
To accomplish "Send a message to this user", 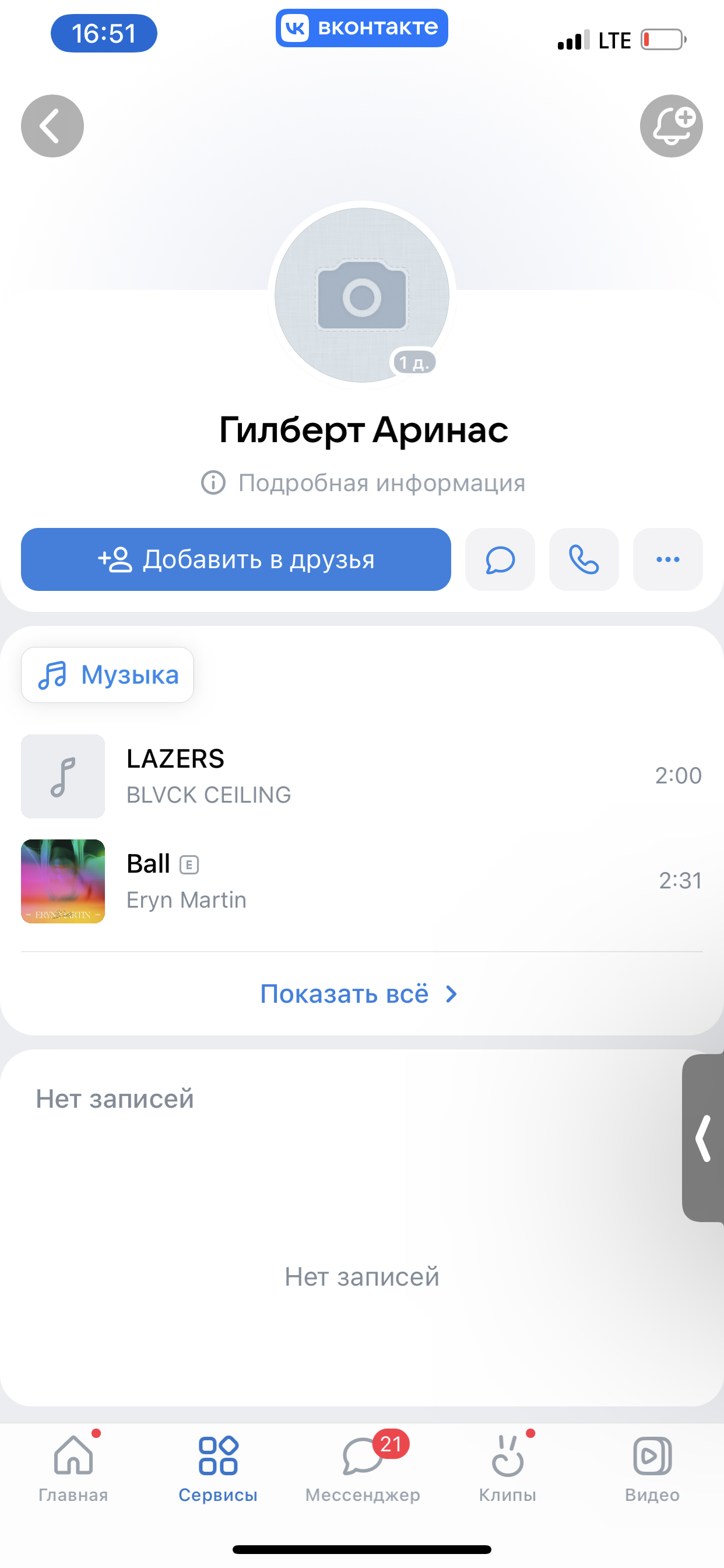I will click(500, 559).
